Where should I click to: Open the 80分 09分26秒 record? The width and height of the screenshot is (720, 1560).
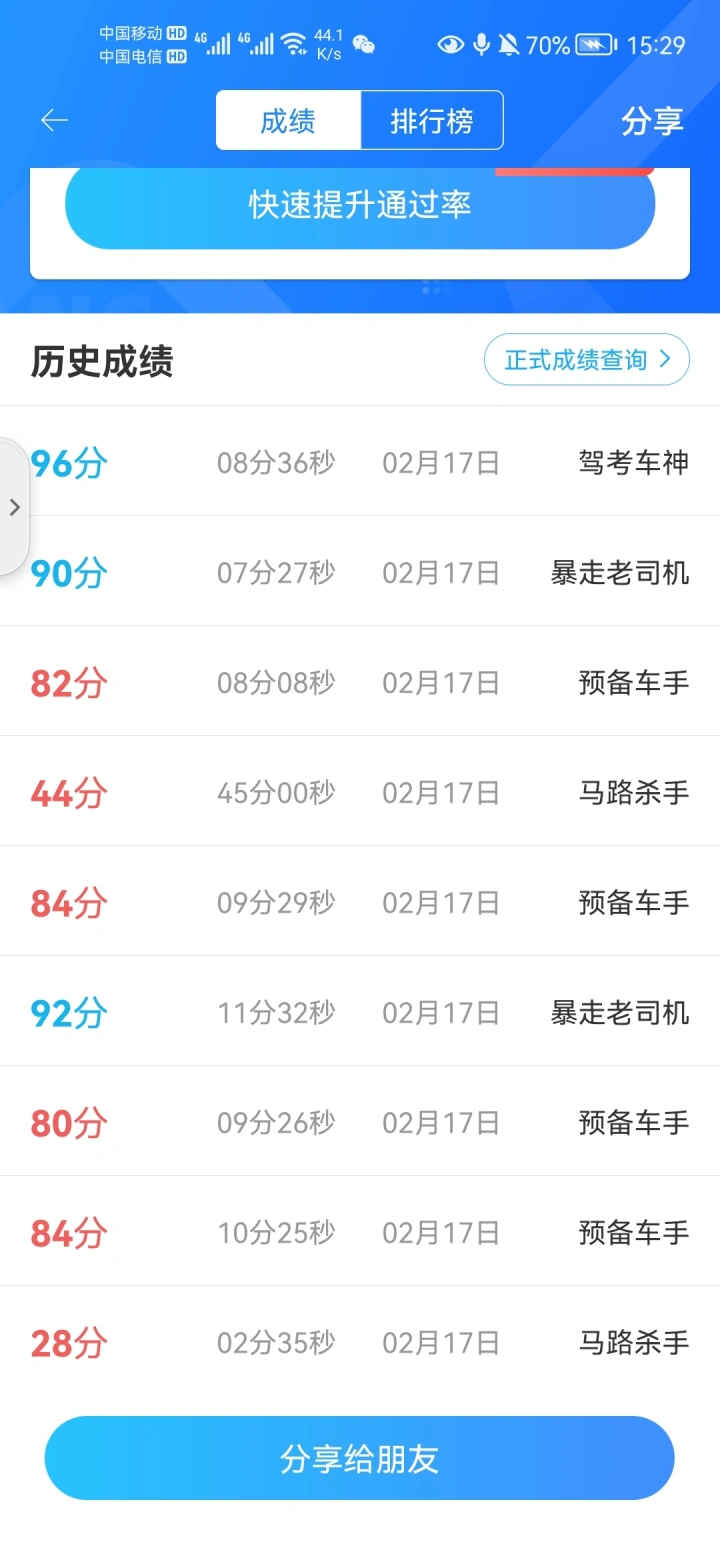pyautogui.click(x=360, y=1122)
